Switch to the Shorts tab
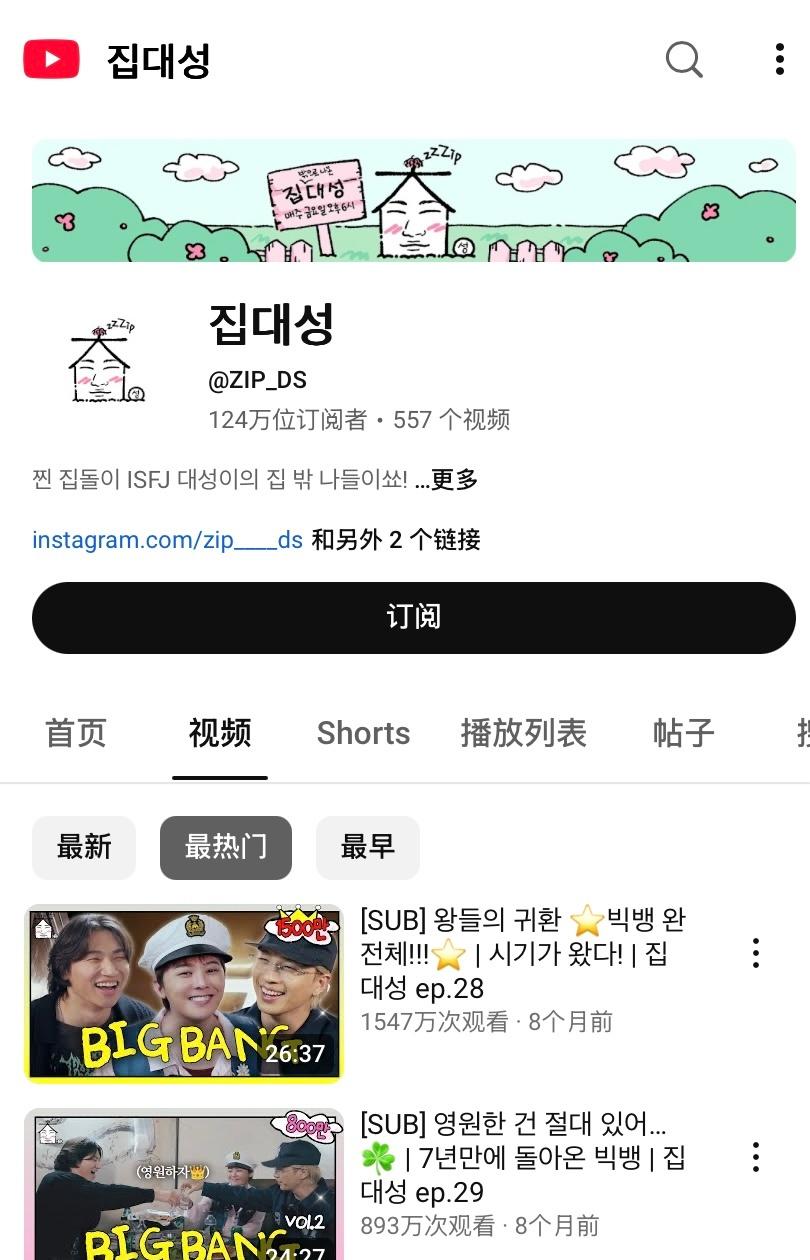 (x=363, y=733)
